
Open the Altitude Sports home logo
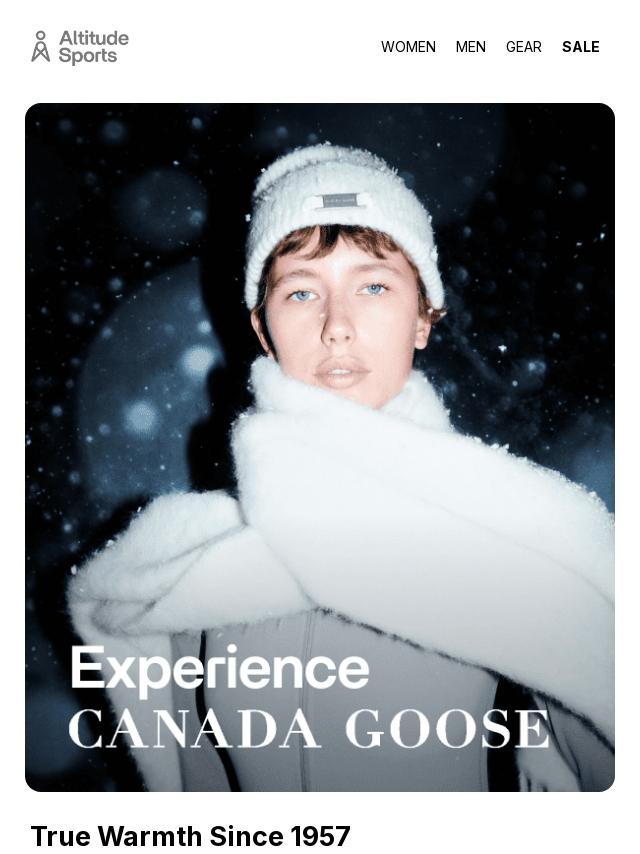tap(80, 47)
